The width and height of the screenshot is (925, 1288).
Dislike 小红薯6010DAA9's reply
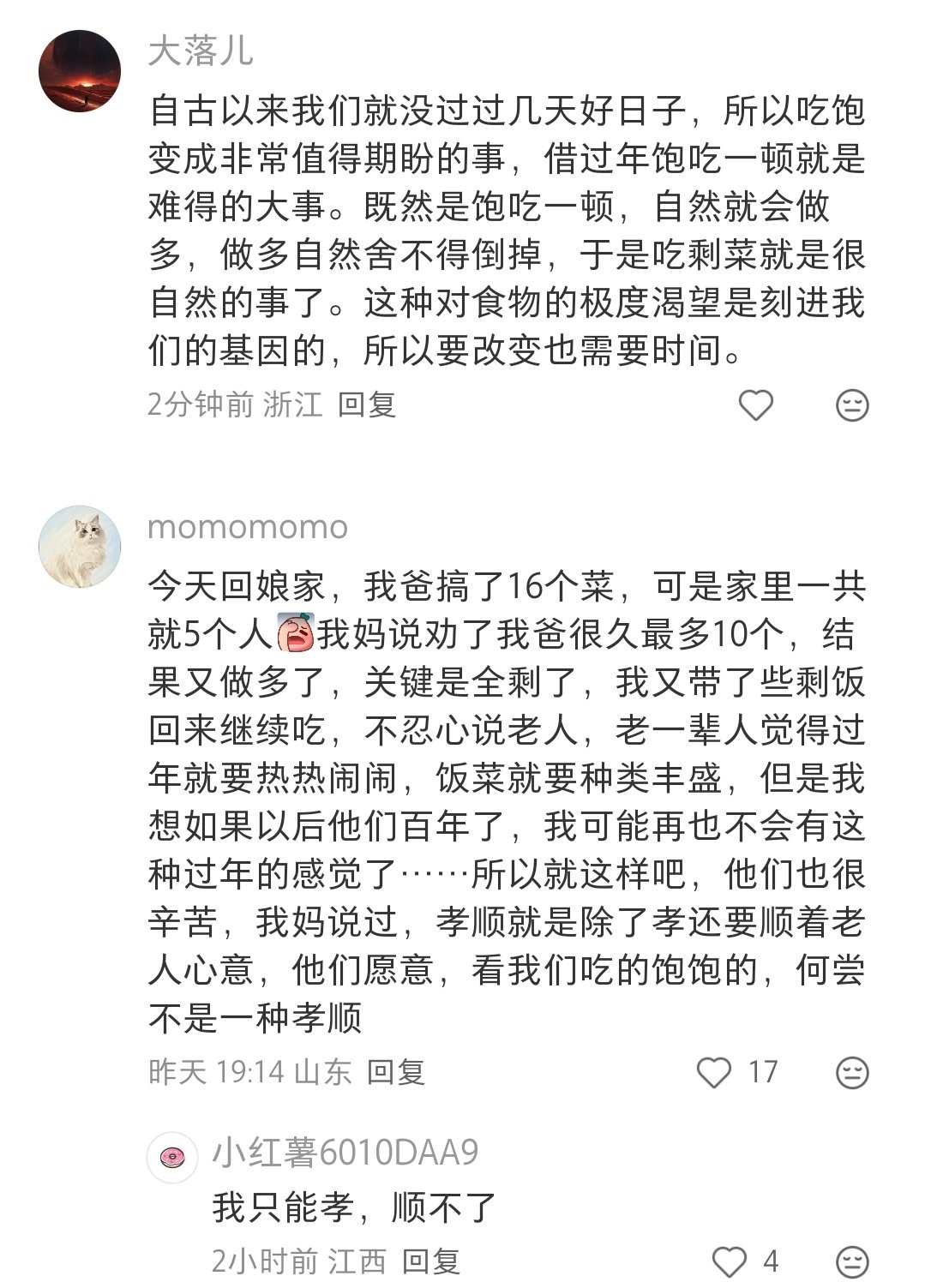click(x=852, y=1261)
